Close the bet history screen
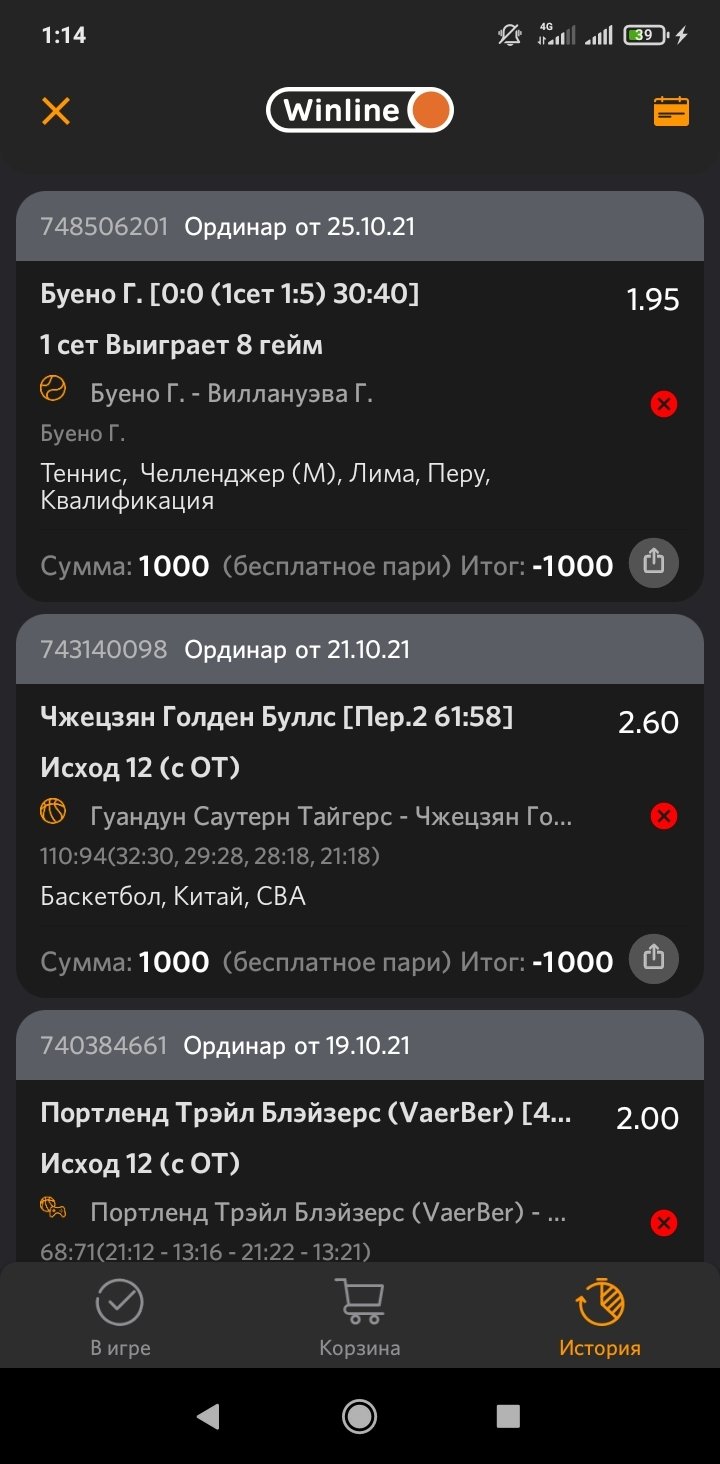Image resolution: width=720 pixels, height=1464 pixels. (56, 111)
